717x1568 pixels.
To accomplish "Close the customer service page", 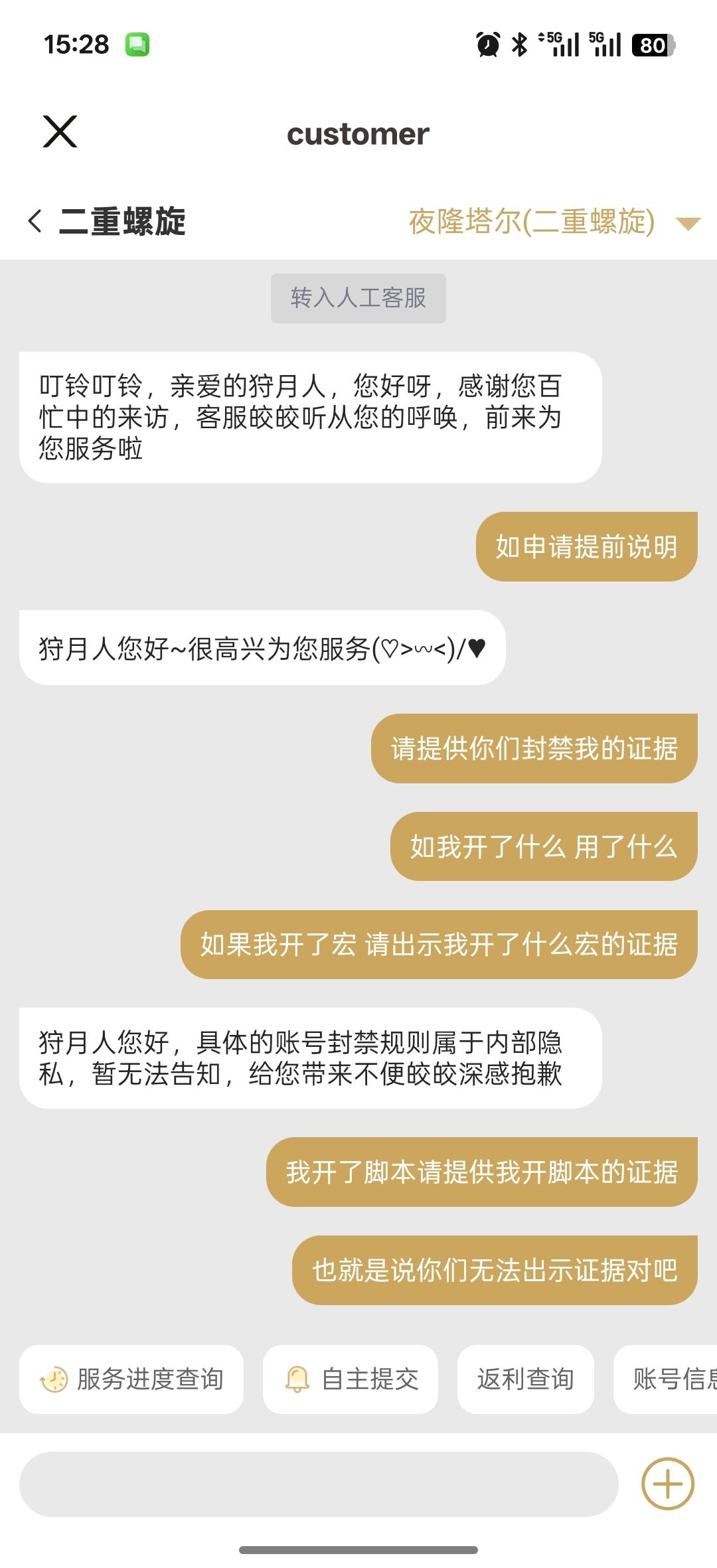I will coord(60,131).
